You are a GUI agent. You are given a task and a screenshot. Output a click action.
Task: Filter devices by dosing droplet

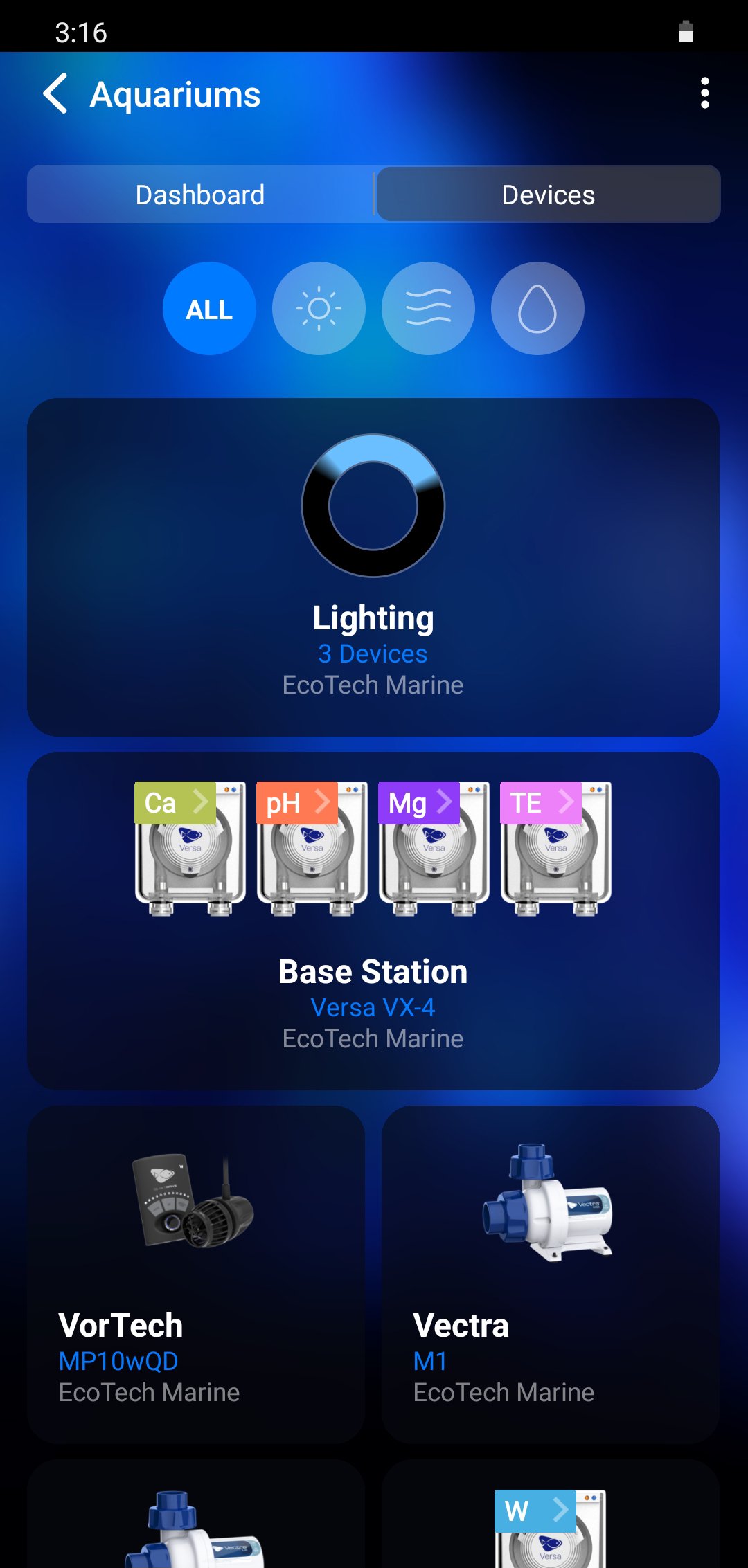(x=537, y=309)
